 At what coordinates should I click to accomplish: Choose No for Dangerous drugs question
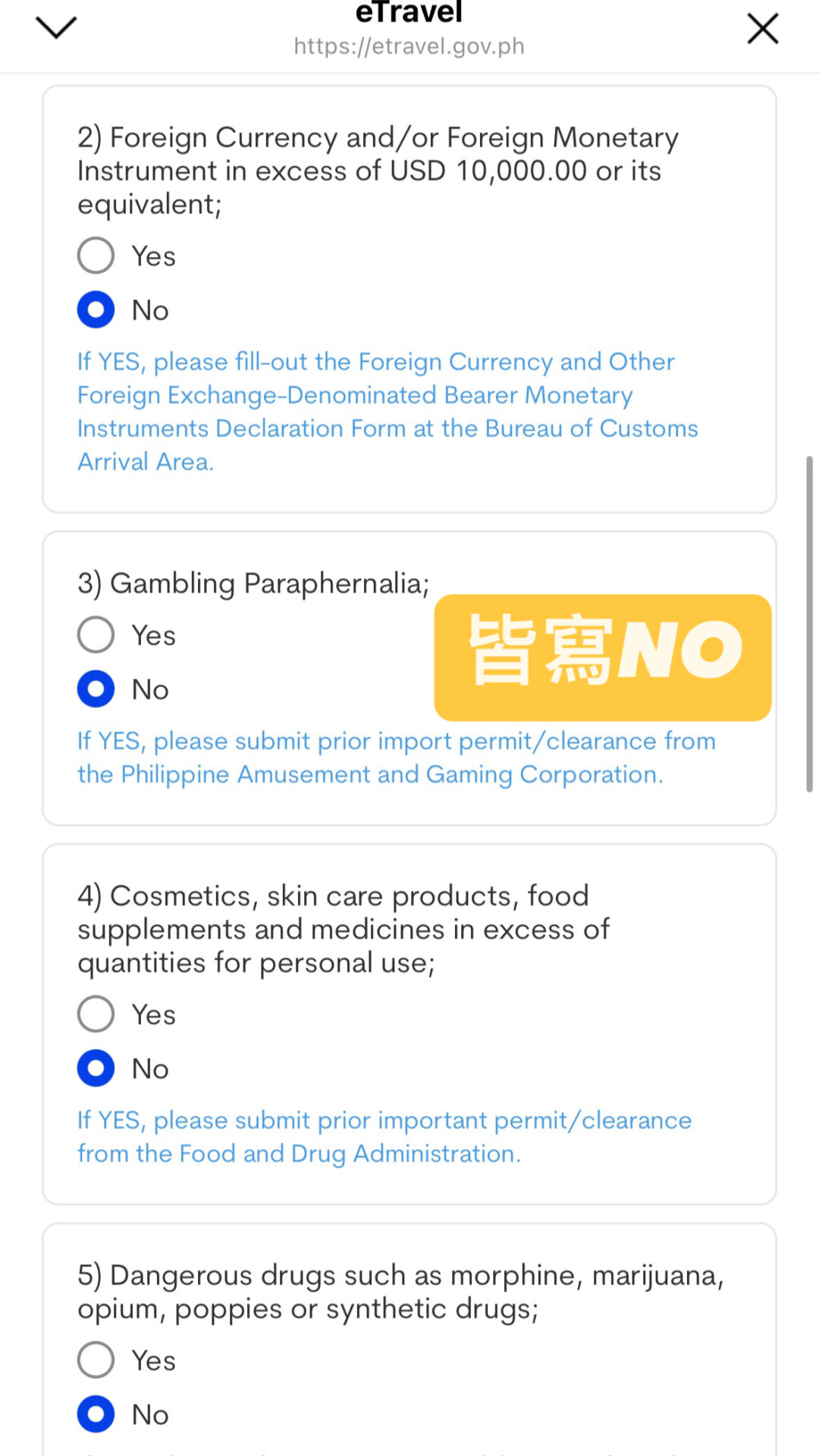96,1414
